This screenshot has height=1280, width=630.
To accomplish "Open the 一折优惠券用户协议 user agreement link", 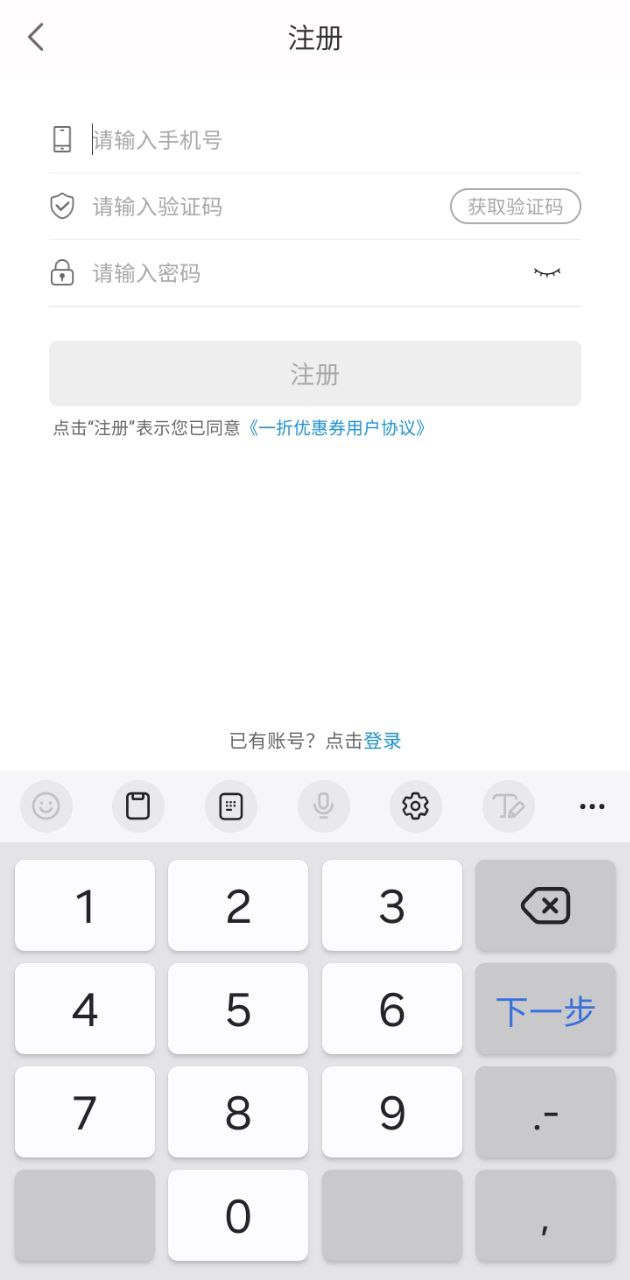I will [x=339, y=428].
